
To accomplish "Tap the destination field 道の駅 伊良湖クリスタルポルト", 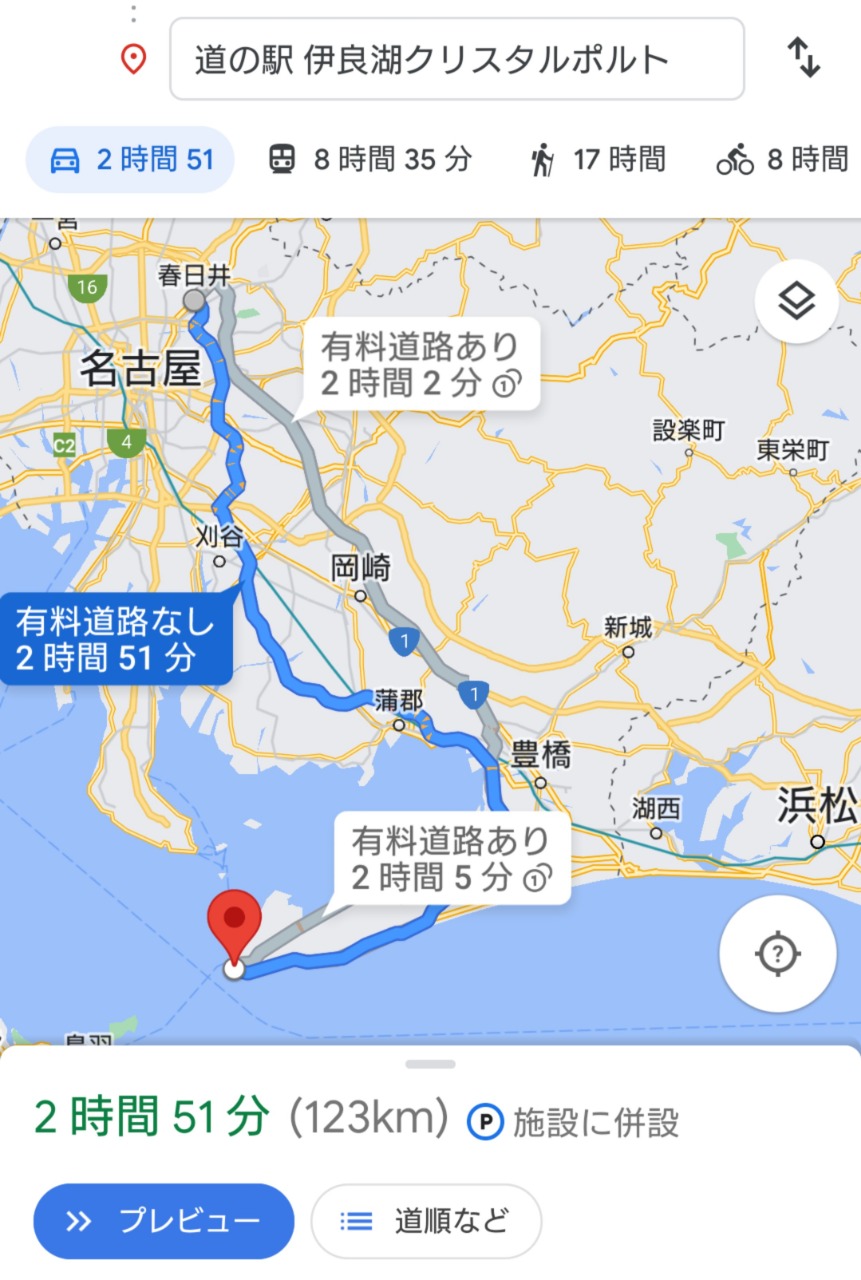I will pos(456,60).
